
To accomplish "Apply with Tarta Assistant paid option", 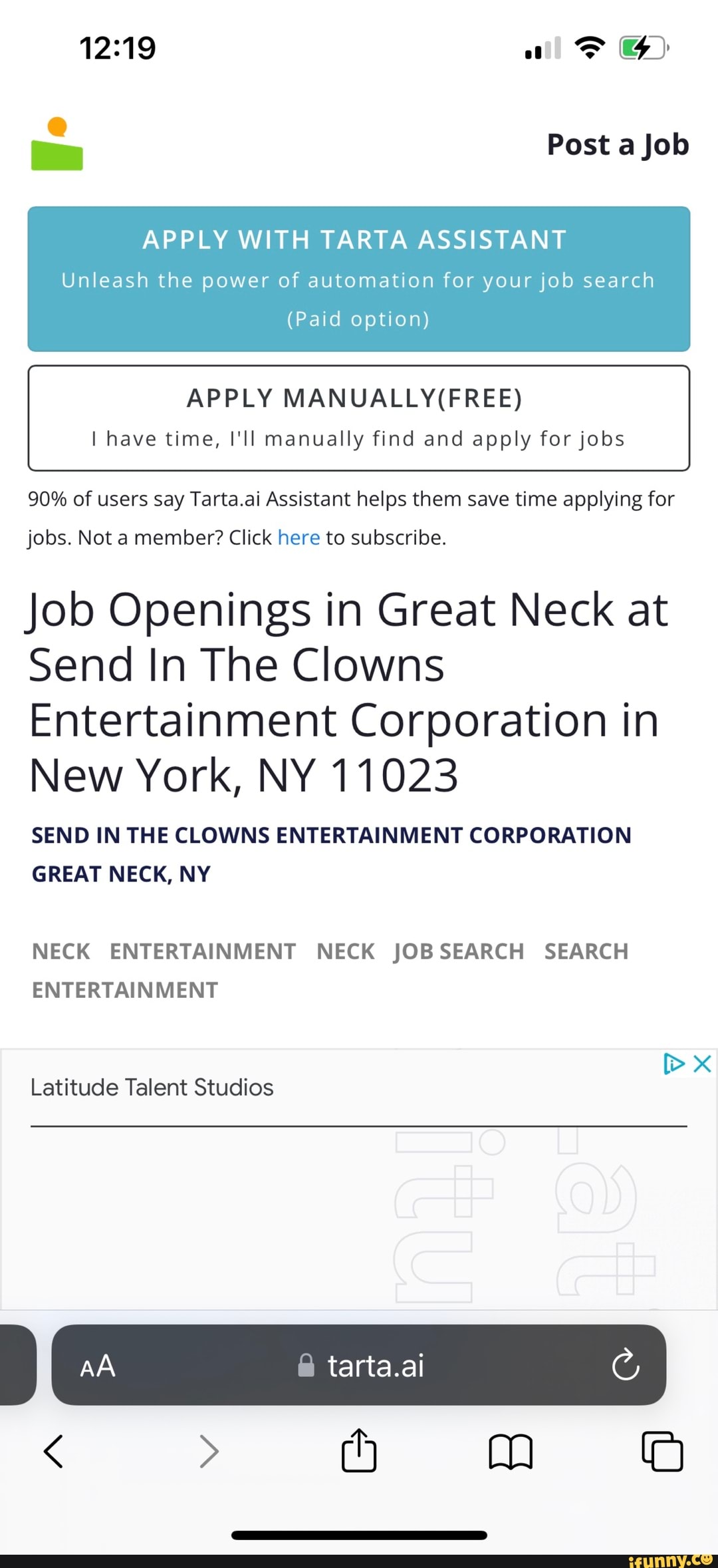I will pos(358,278).
